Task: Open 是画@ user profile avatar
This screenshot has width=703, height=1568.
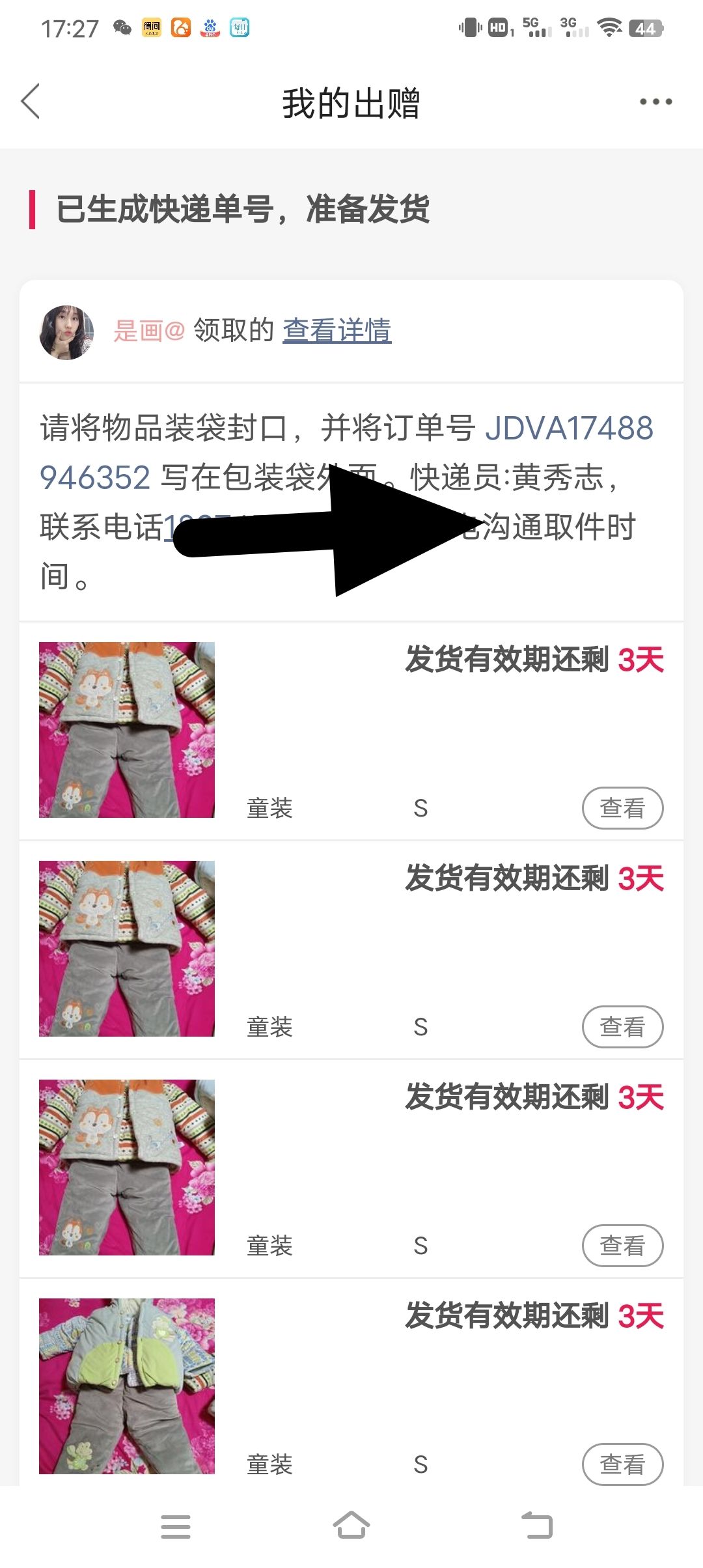Action: point(67,332)
